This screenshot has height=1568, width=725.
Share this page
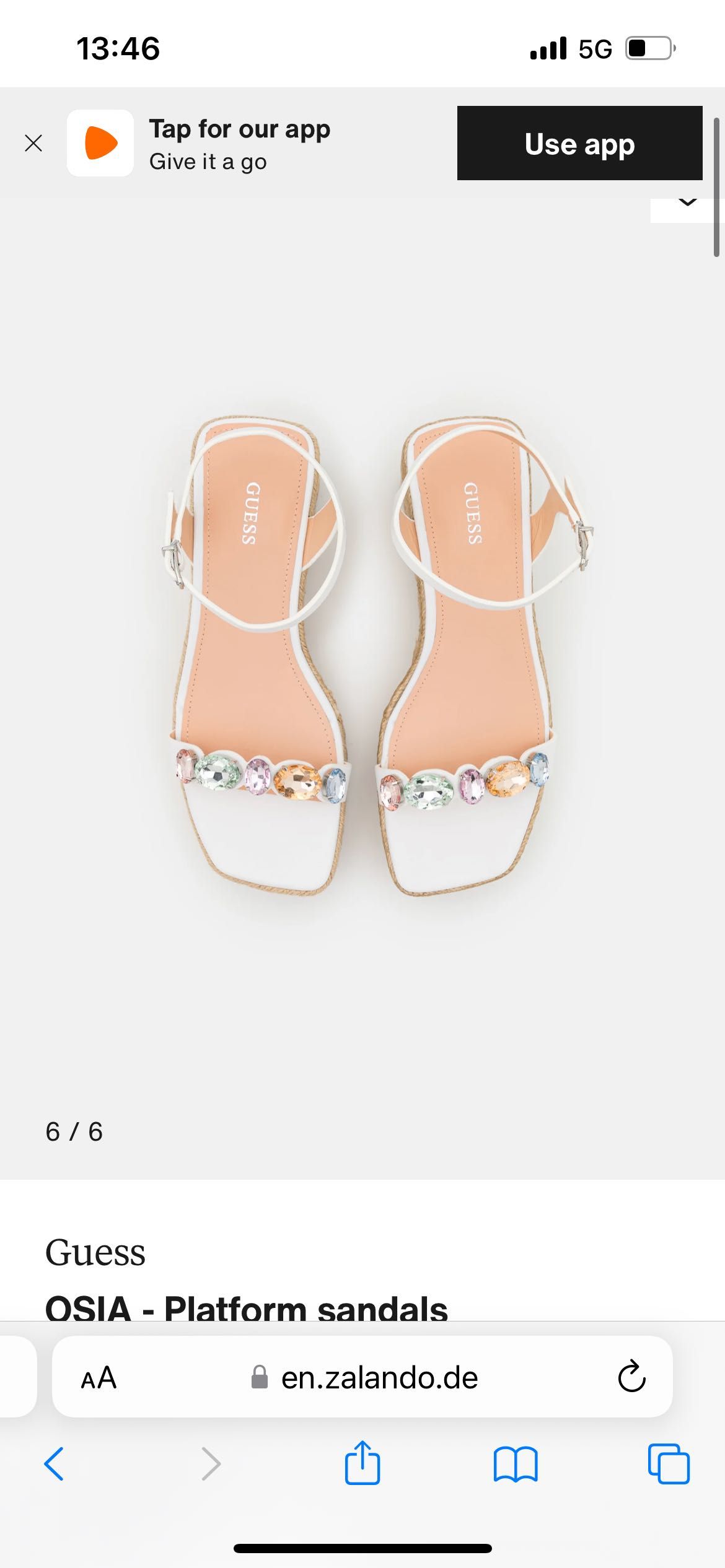pyautogui.click(x=362, y=1464)
